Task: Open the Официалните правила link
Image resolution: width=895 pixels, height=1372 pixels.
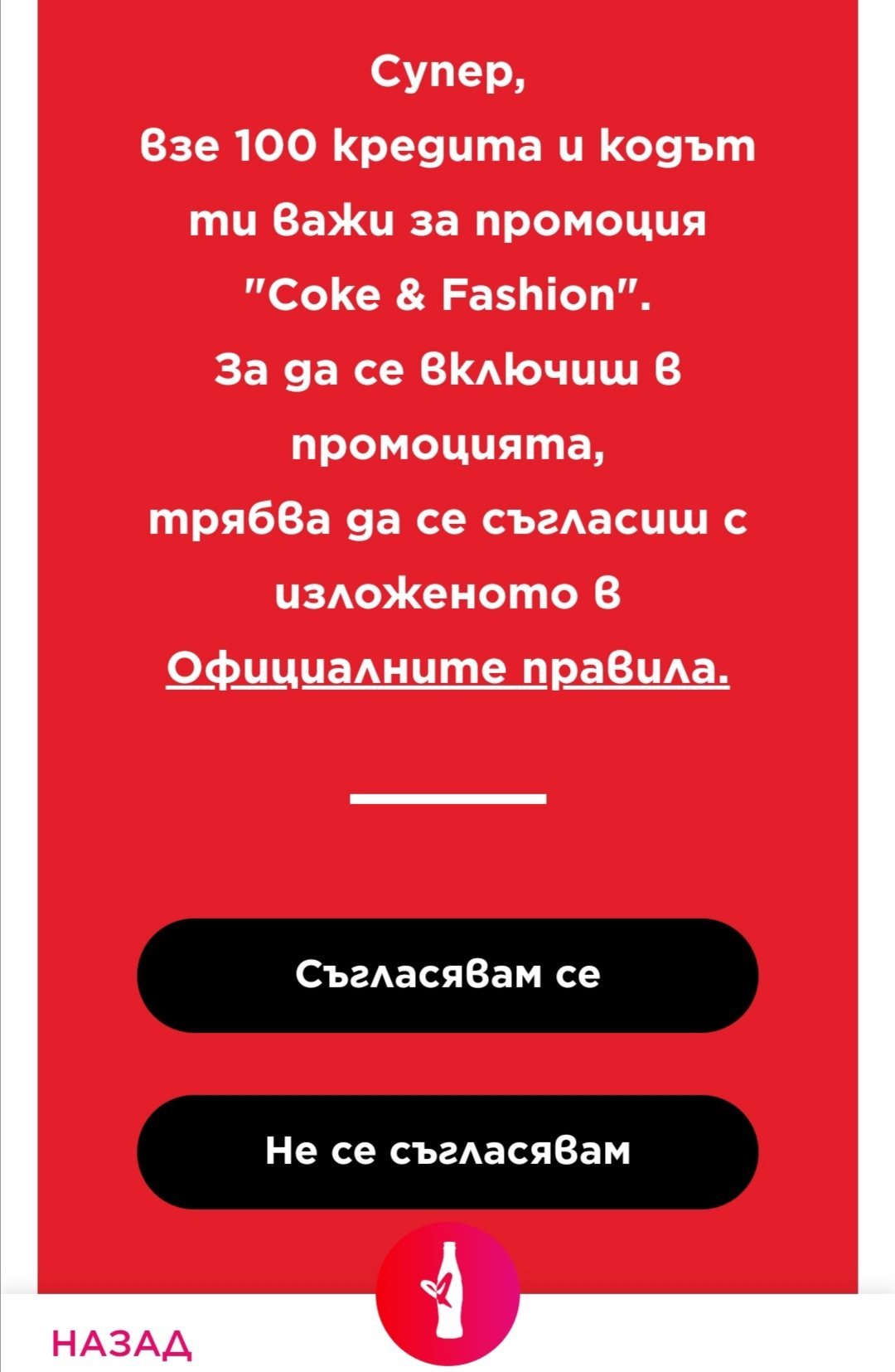Action: [x=447, y=668]
